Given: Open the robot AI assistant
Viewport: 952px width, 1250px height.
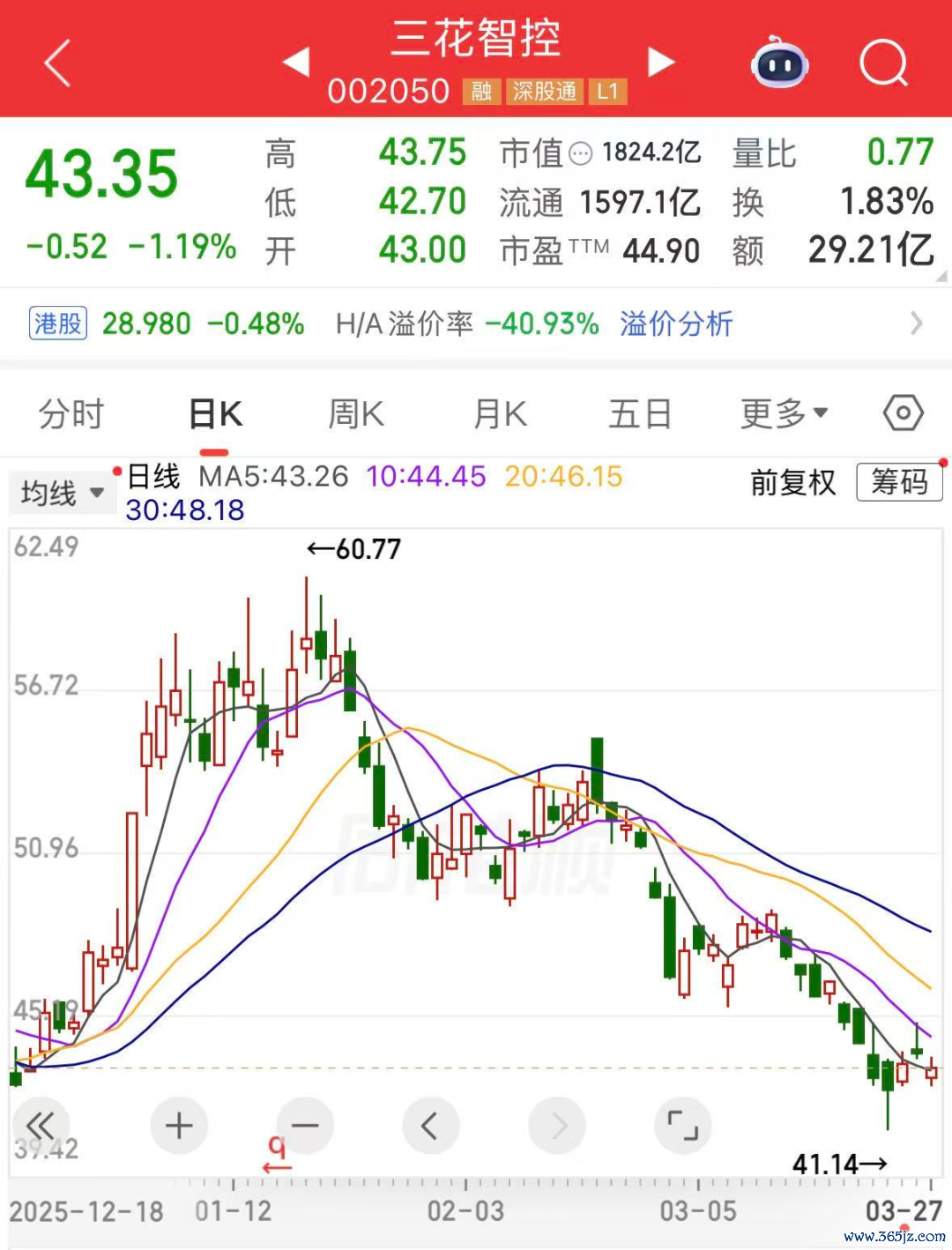Looking at the screenshot, I should pyautogui.click(x=780, y=63).
